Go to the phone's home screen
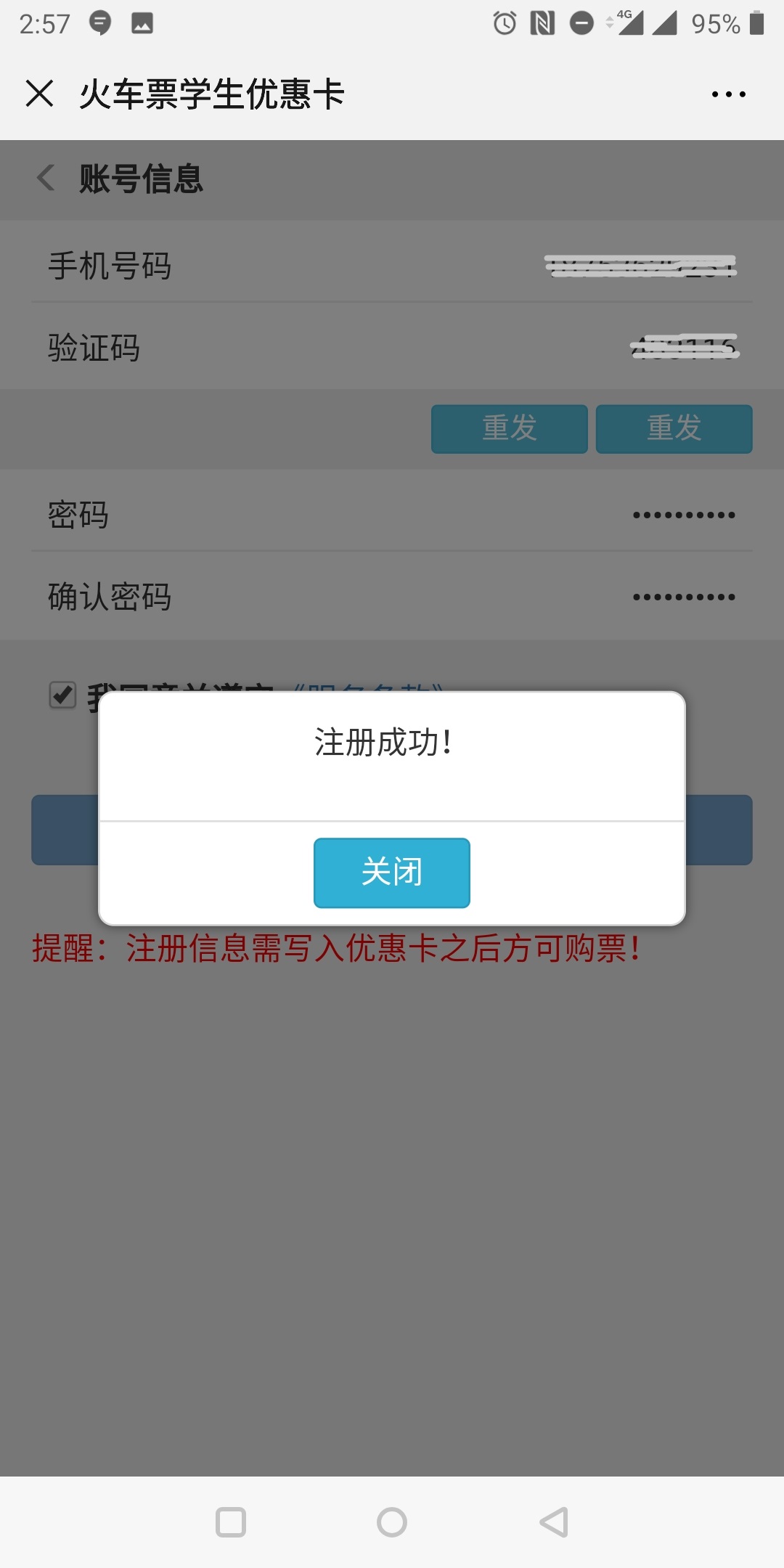Viewport: 784px width, 1568px height. pos(392,1522)
